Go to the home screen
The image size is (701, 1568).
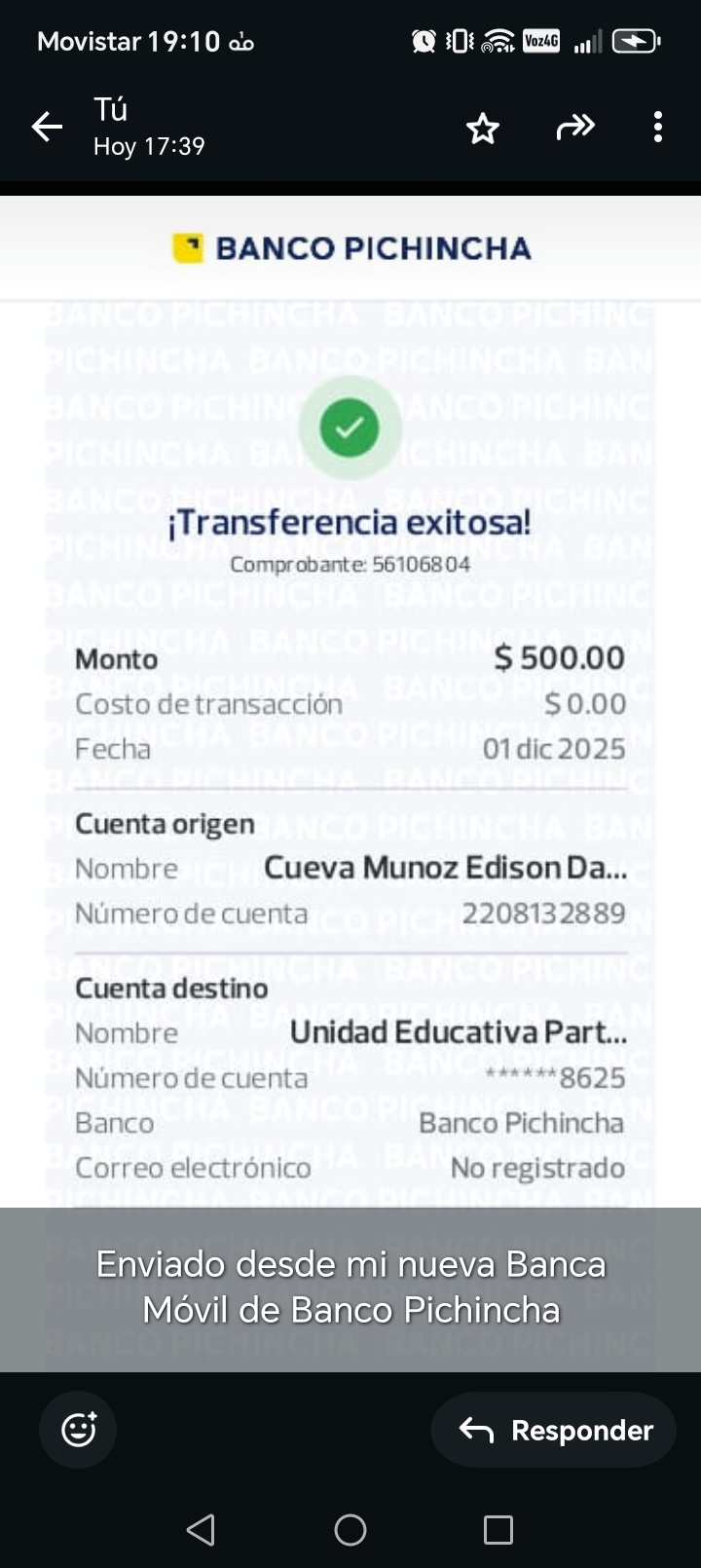[x=350, y=1529]
